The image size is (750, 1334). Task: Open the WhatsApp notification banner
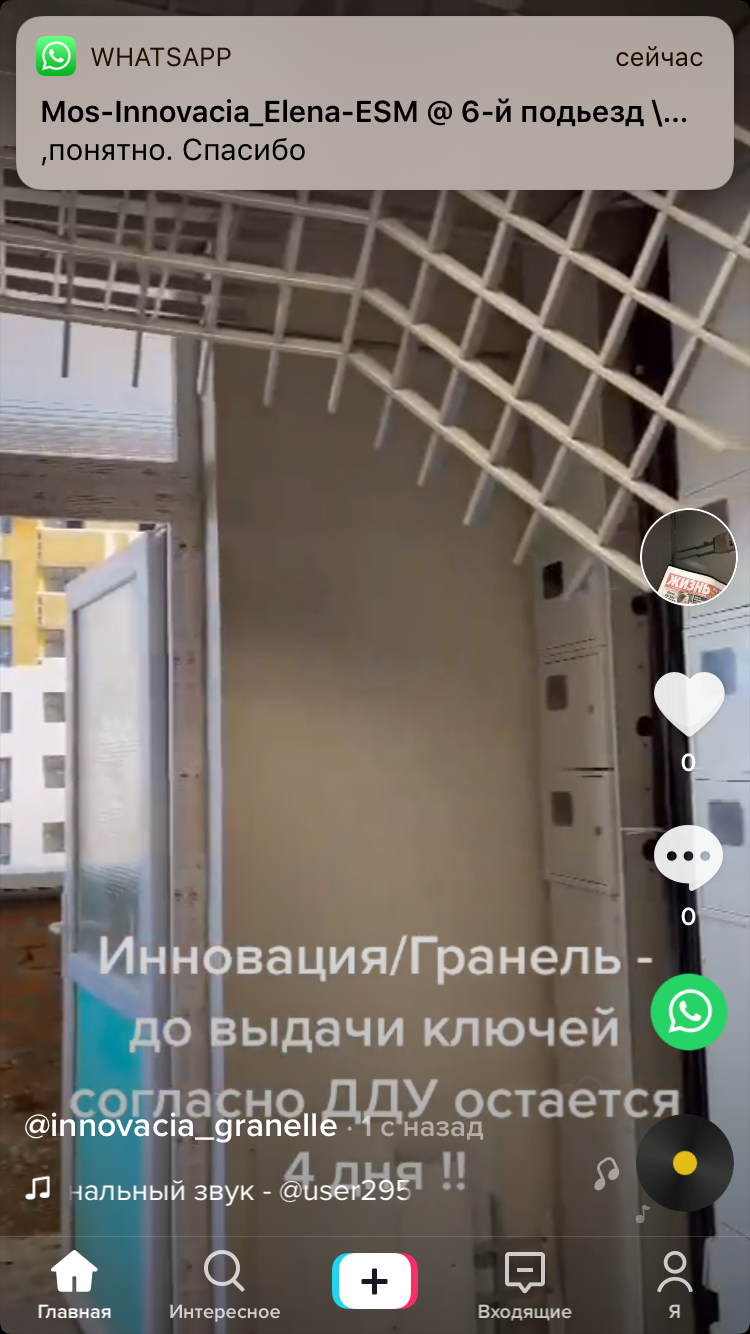[375, 103]
